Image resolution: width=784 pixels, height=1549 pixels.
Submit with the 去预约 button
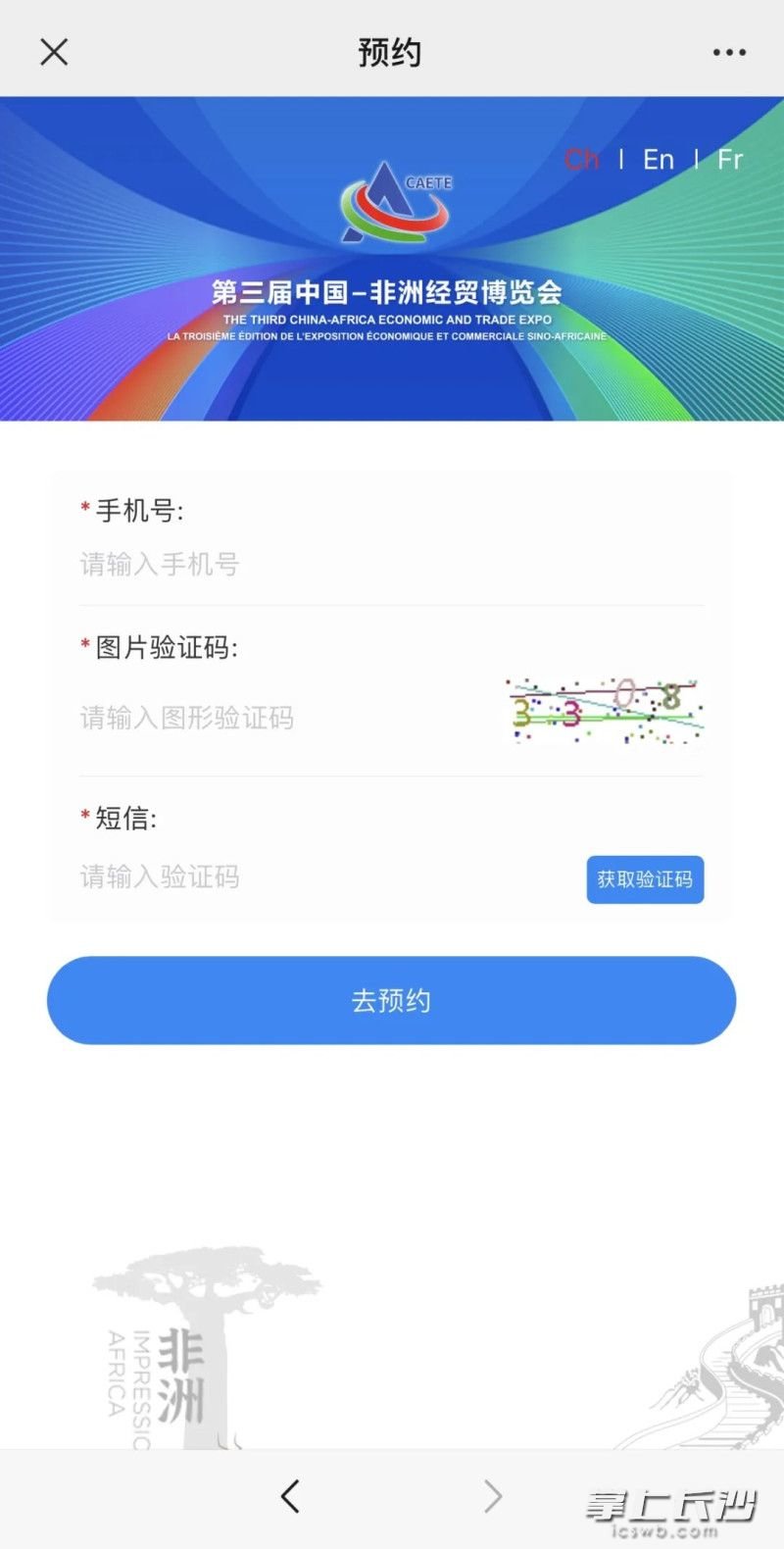[x=391, y=1000]
